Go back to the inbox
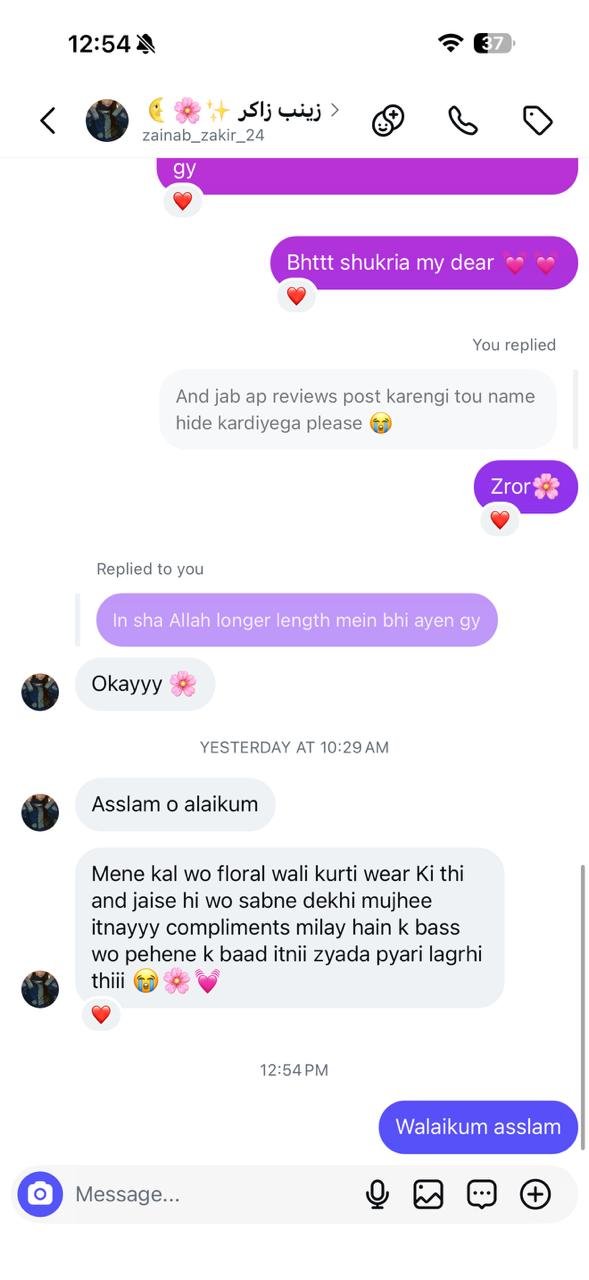This screenshot has height=1280, width=589. pos(47,121)
